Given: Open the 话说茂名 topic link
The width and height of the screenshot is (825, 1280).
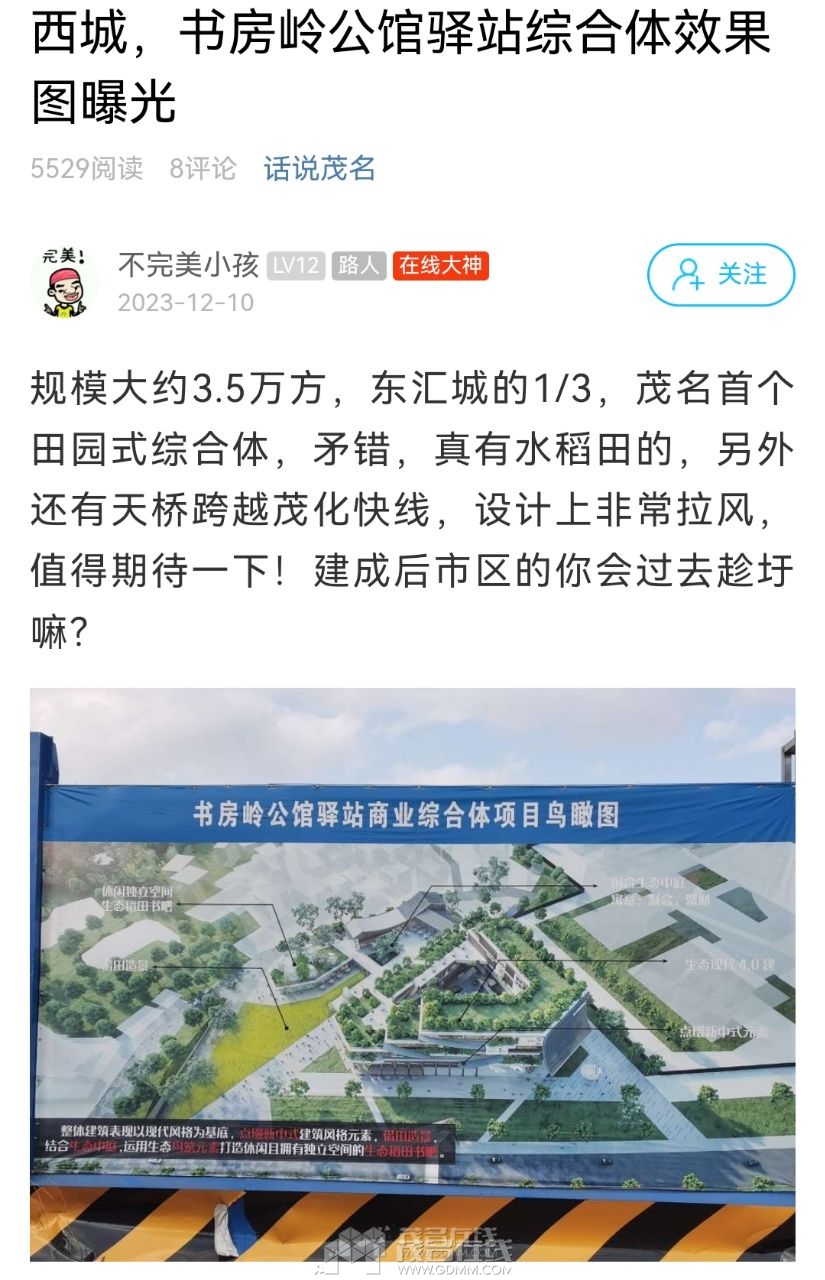Looking at the screenshot, I should point(319,168).
